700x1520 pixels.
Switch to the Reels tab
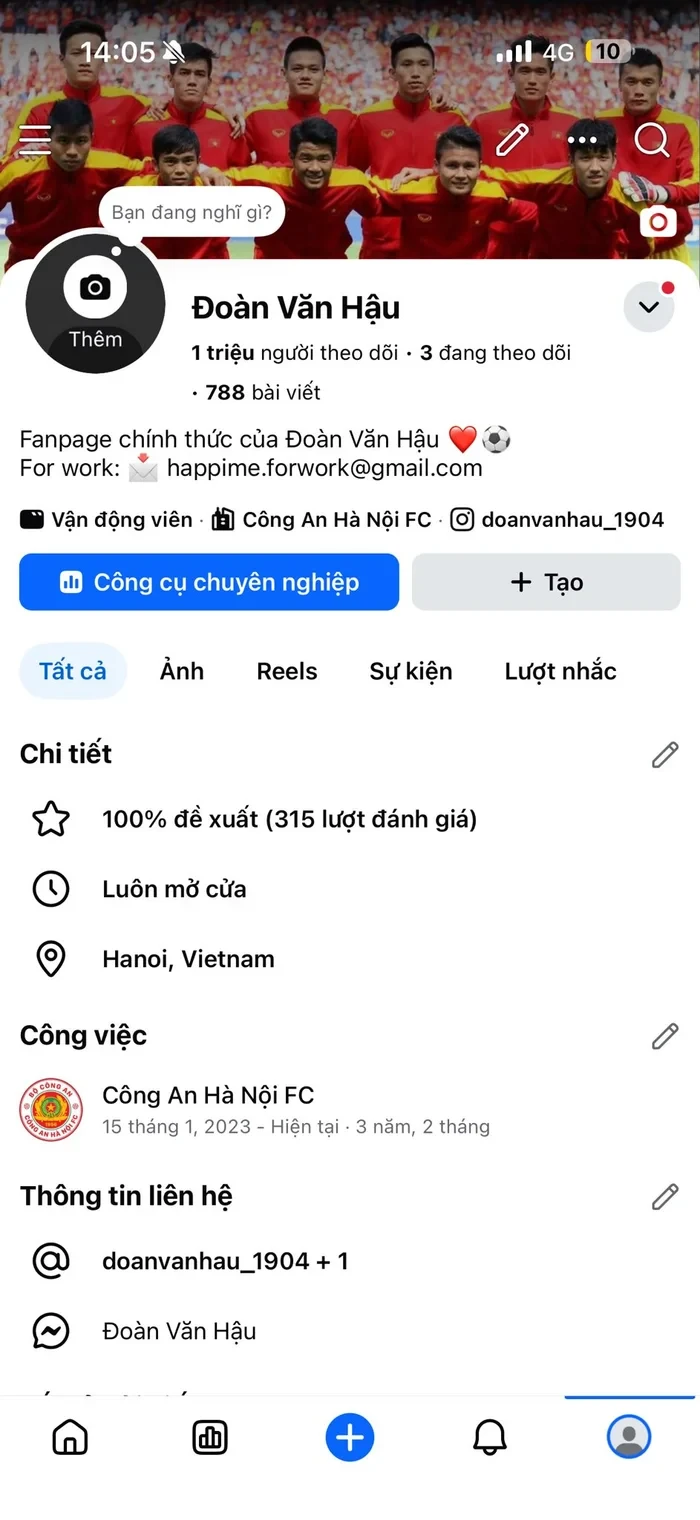click(287, 671)
